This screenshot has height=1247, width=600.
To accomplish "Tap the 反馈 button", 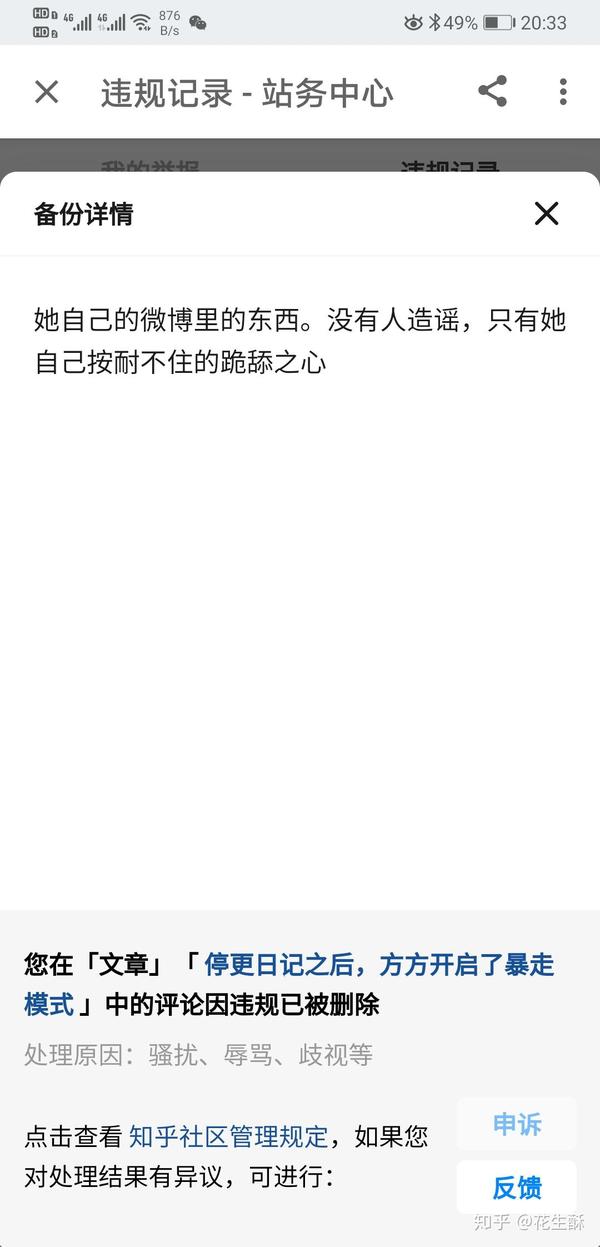I will pyautogui.click(x=517, y=1187).
